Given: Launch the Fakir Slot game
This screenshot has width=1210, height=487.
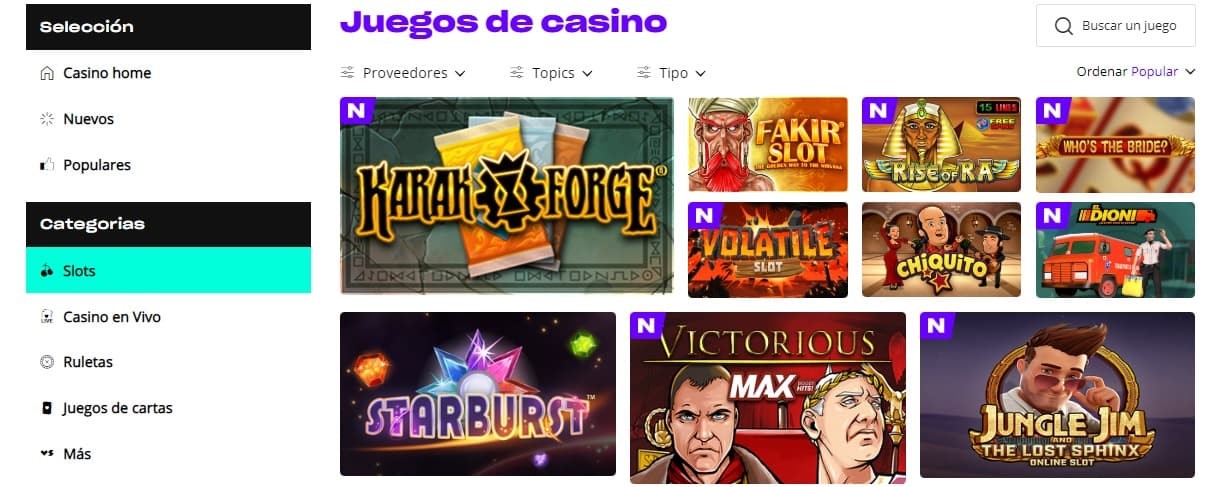Looking at the screenshot, I should click(767, 144).
